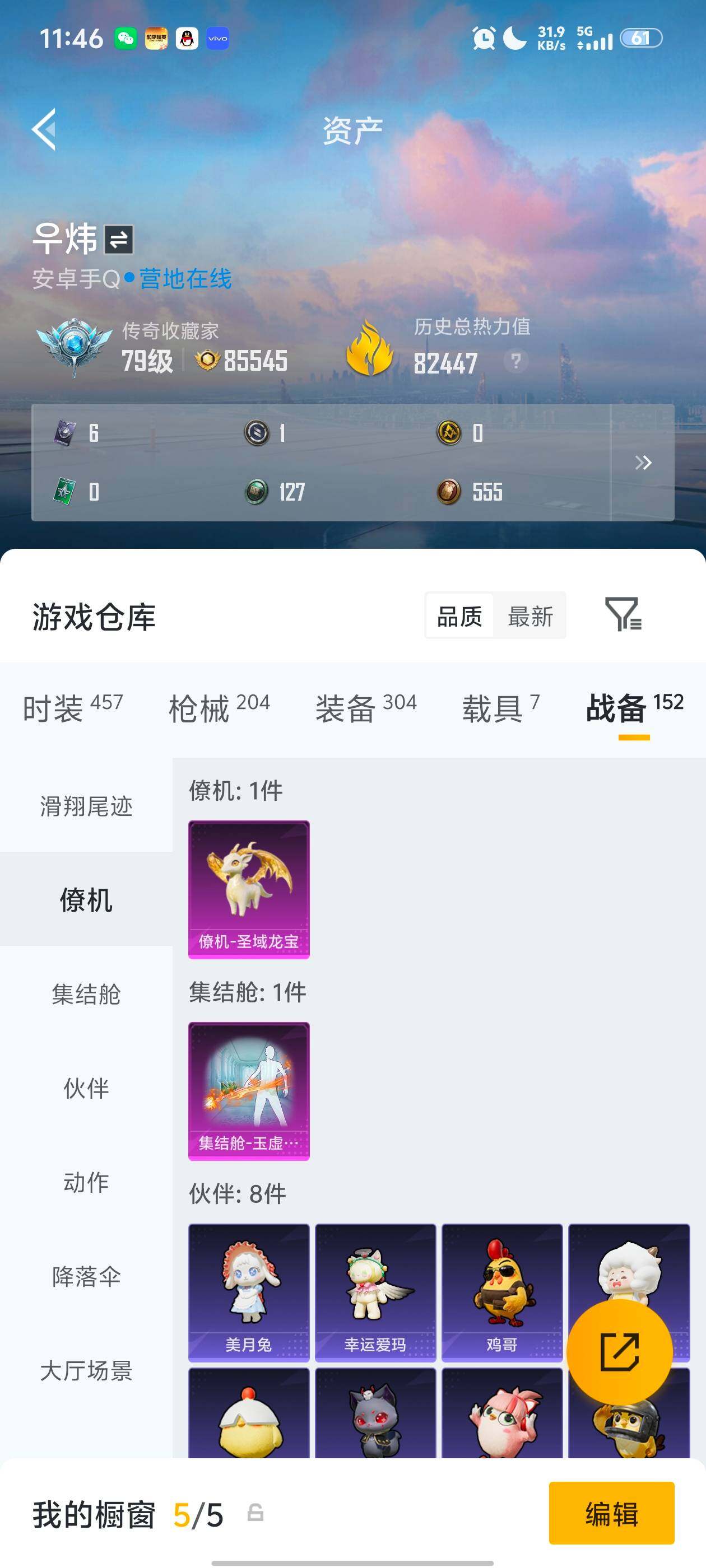The height and width of the screenshot is (1568, 706).
Task: Select the 僚机-圣域龙宝 thumbnail
Action: pos(249,889)
